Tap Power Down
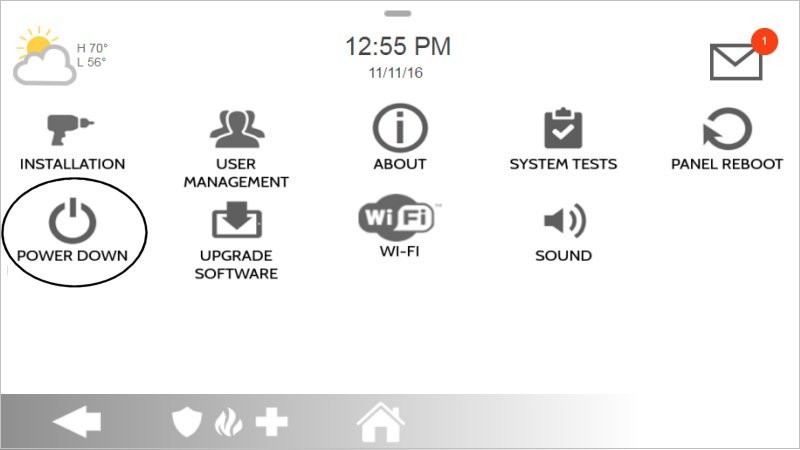The image size is (800, 450). click(x=72, y=231)
